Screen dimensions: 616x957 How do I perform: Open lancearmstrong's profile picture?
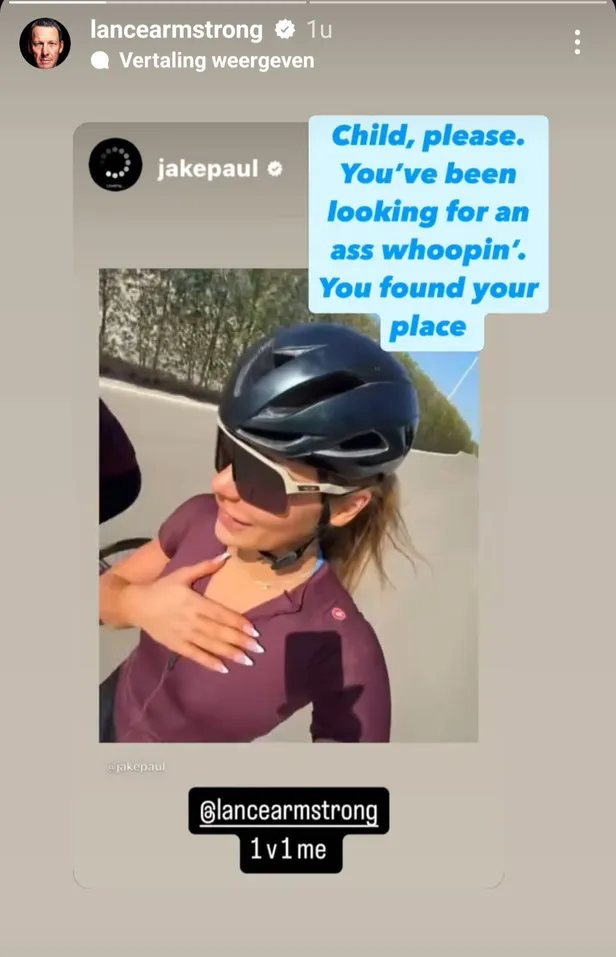[x=45, y=43]
